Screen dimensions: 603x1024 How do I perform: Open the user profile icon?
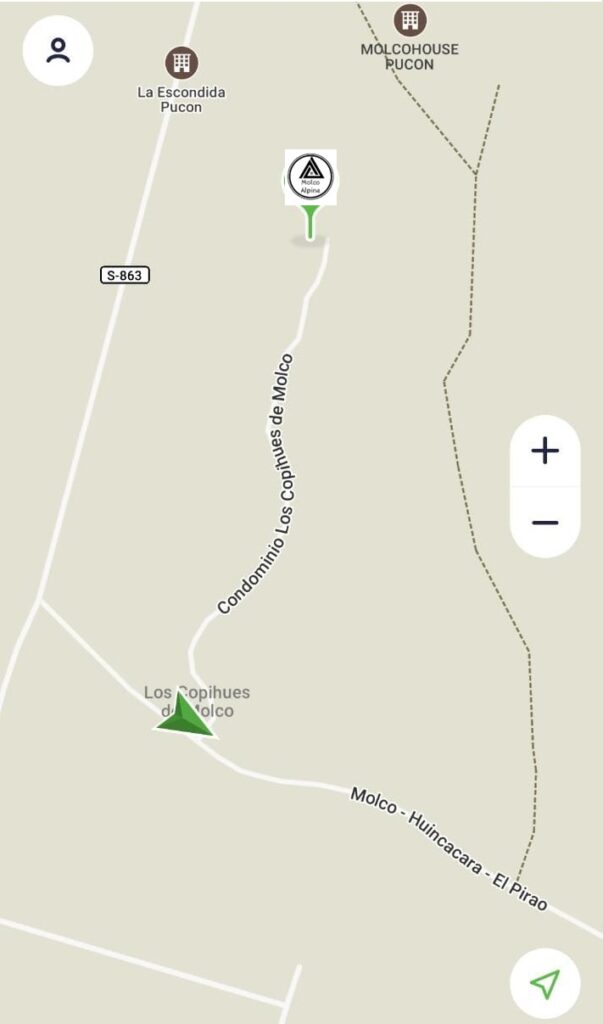[59, 51]
